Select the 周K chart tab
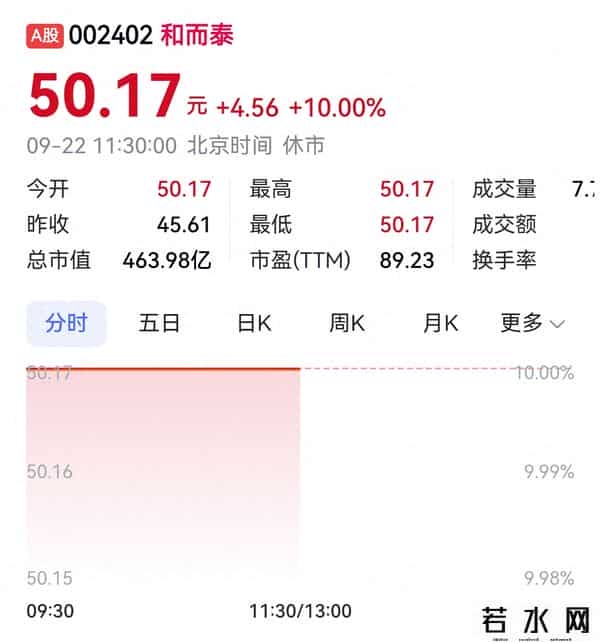 coord(347,323)
